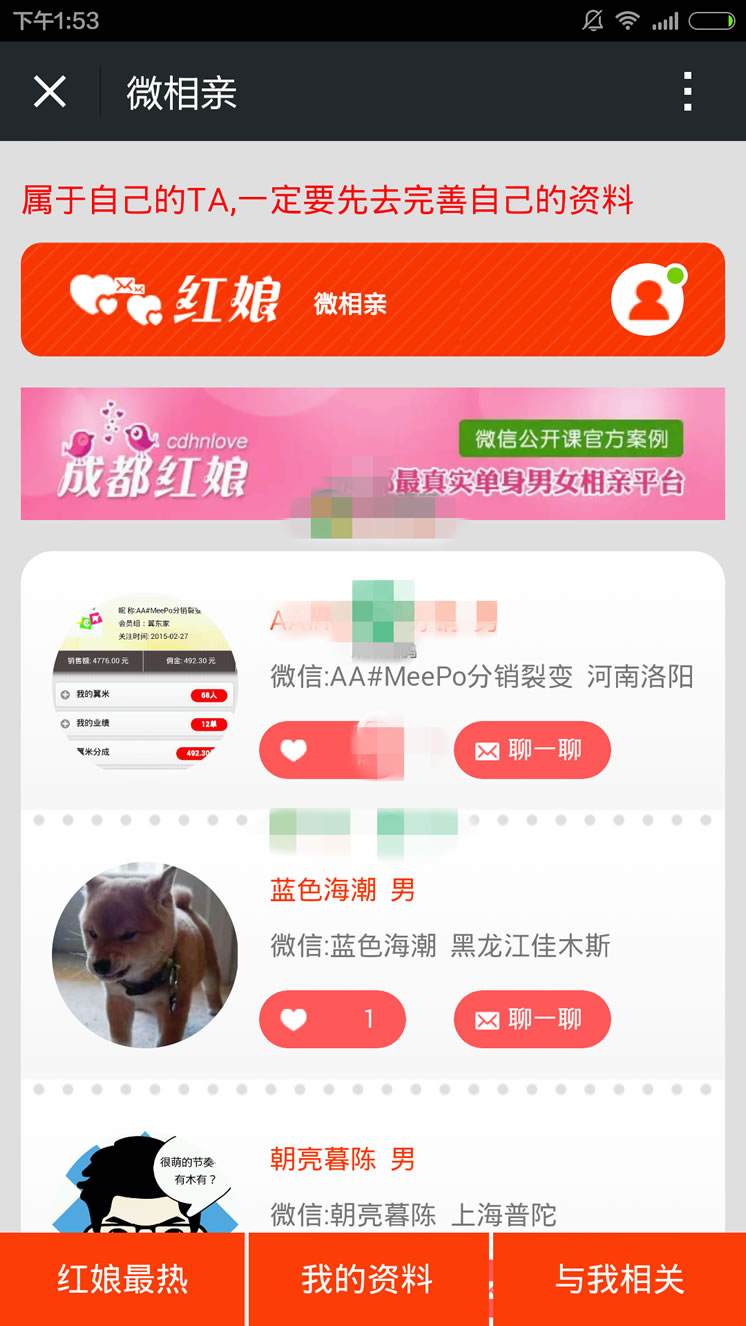Screen dimensions: 746x1326
Task: Close the 微相亲 page
Action: point(49,92)
